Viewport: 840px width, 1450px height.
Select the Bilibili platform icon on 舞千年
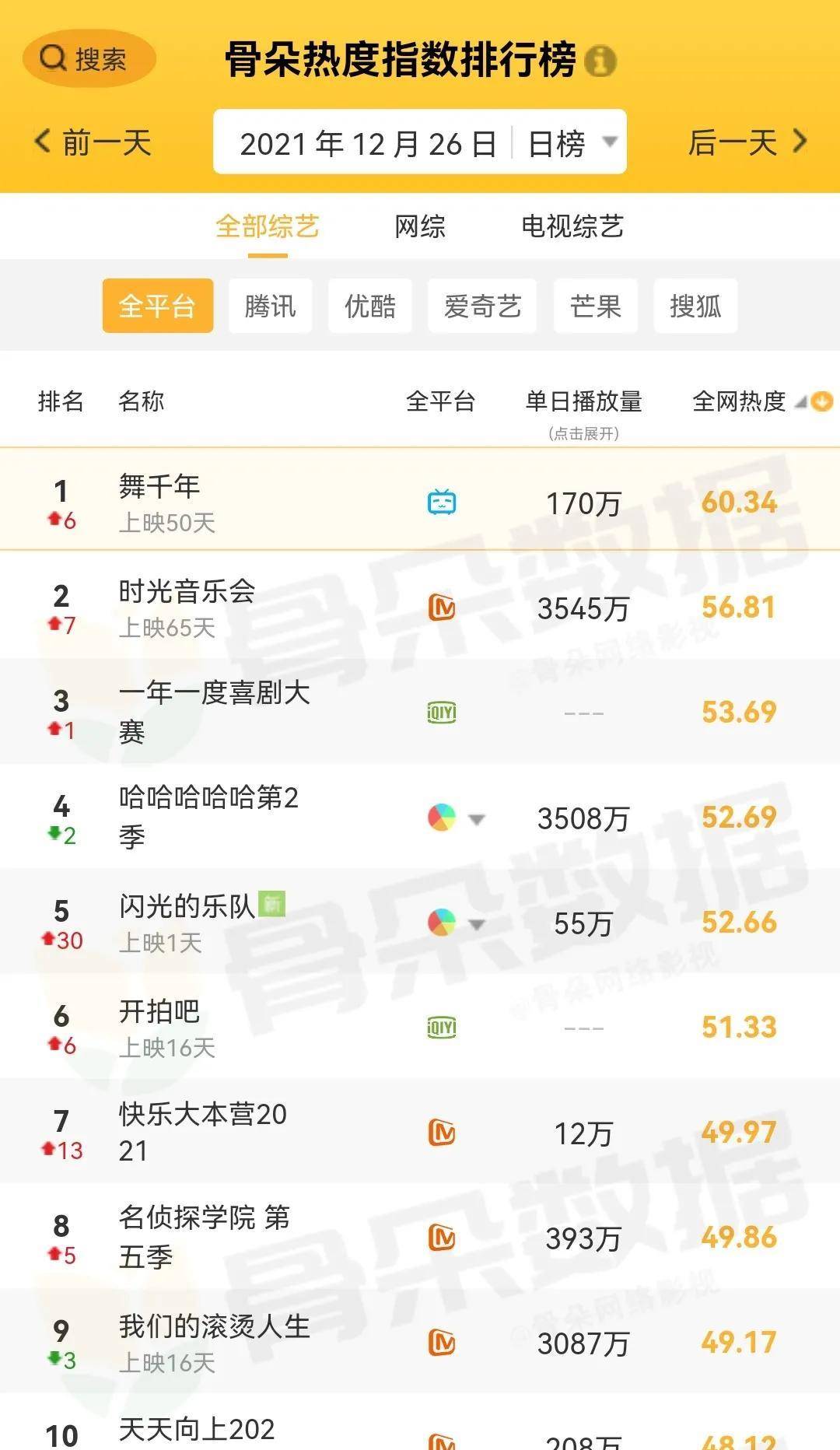441,503
